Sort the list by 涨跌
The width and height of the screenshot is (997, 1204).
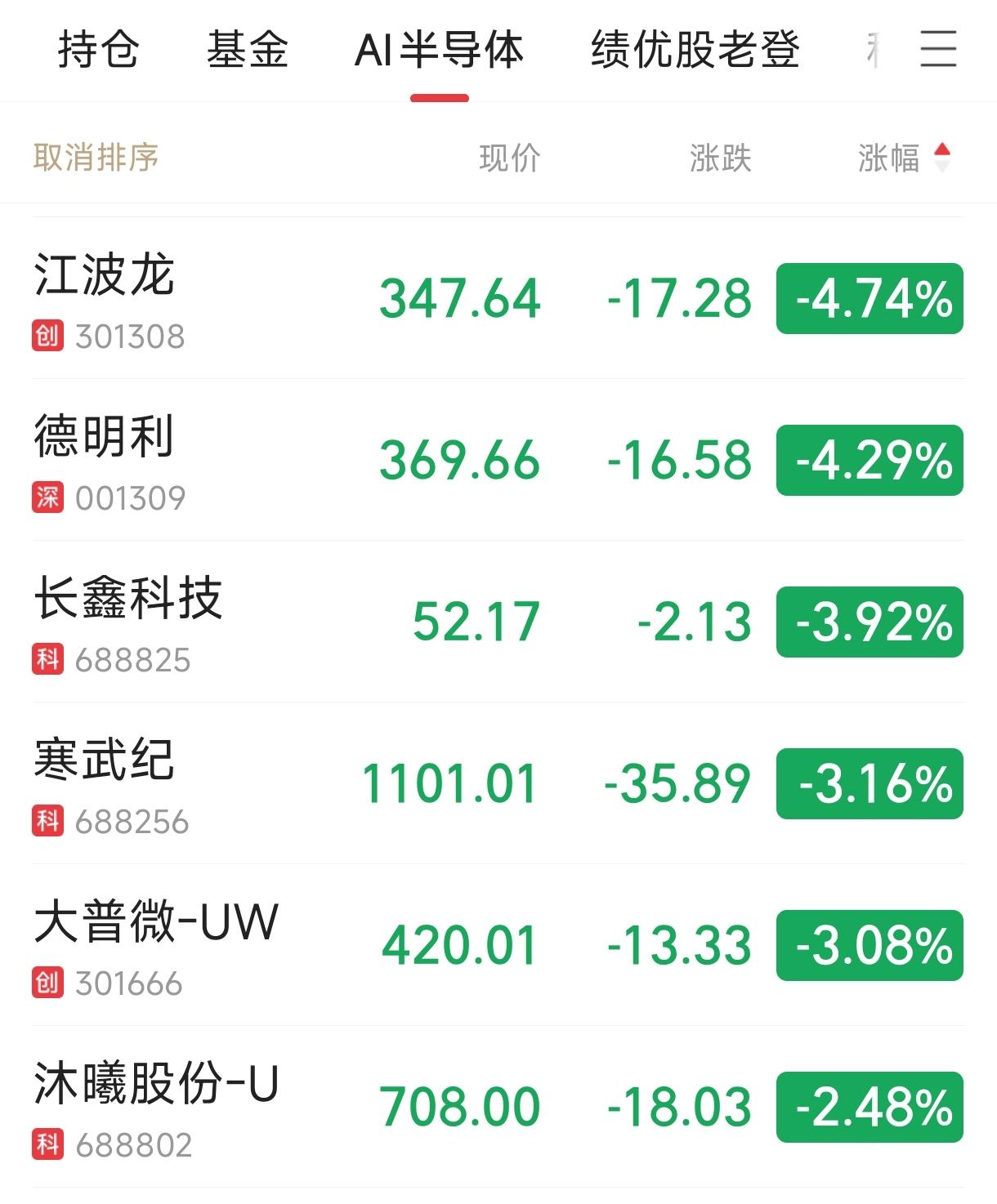click(720, 158)
